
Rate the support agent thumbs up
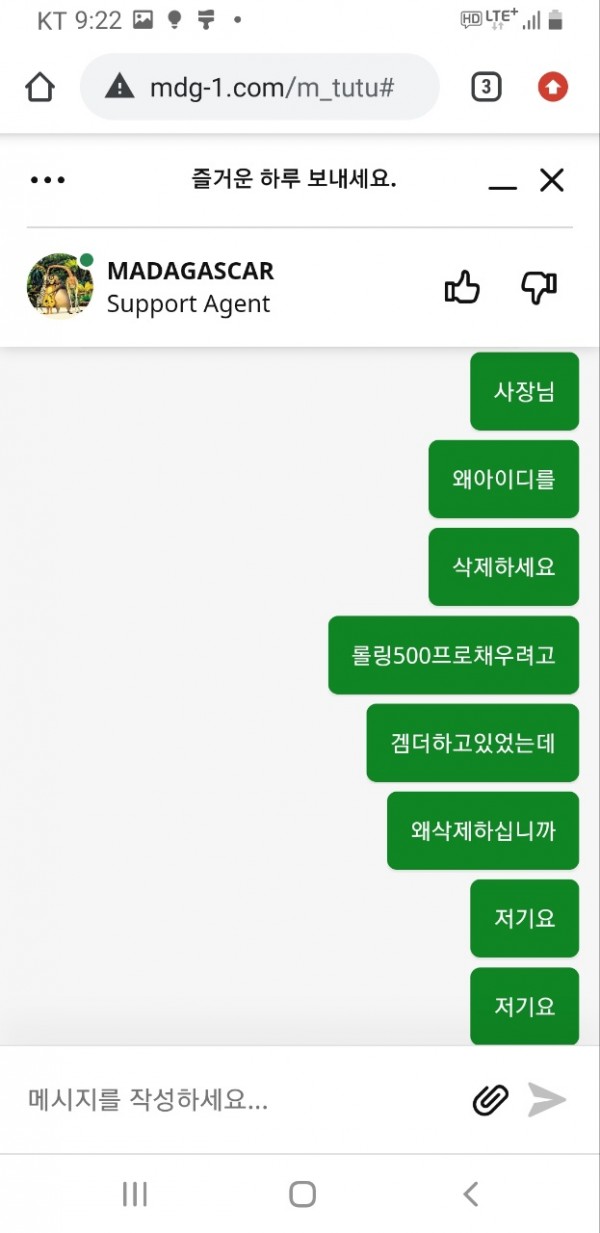point(462,288)
